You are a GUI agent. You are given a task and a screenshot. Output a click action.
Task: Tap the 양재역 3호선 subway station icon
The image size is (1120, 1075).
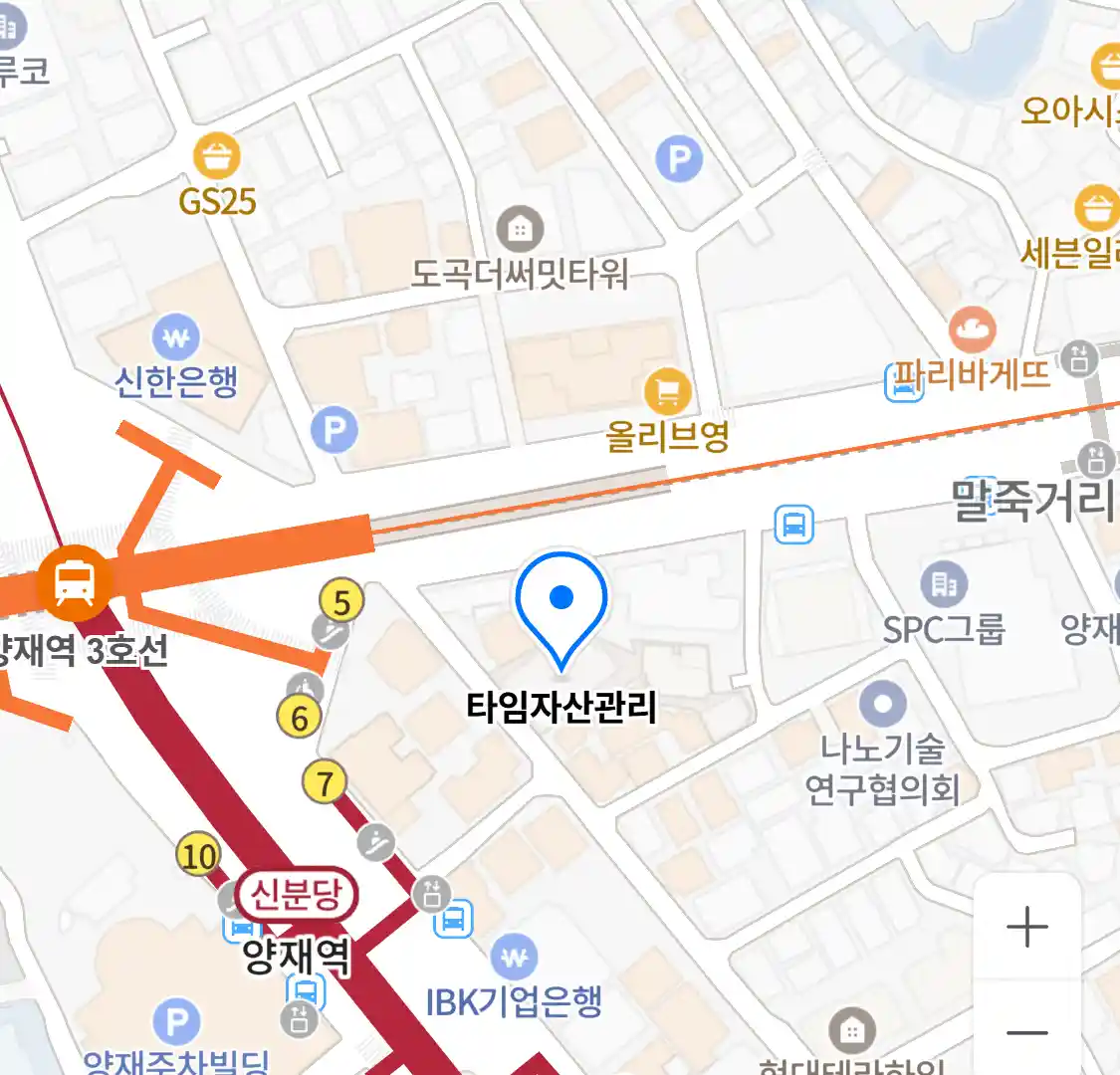(x=74, y=583)
